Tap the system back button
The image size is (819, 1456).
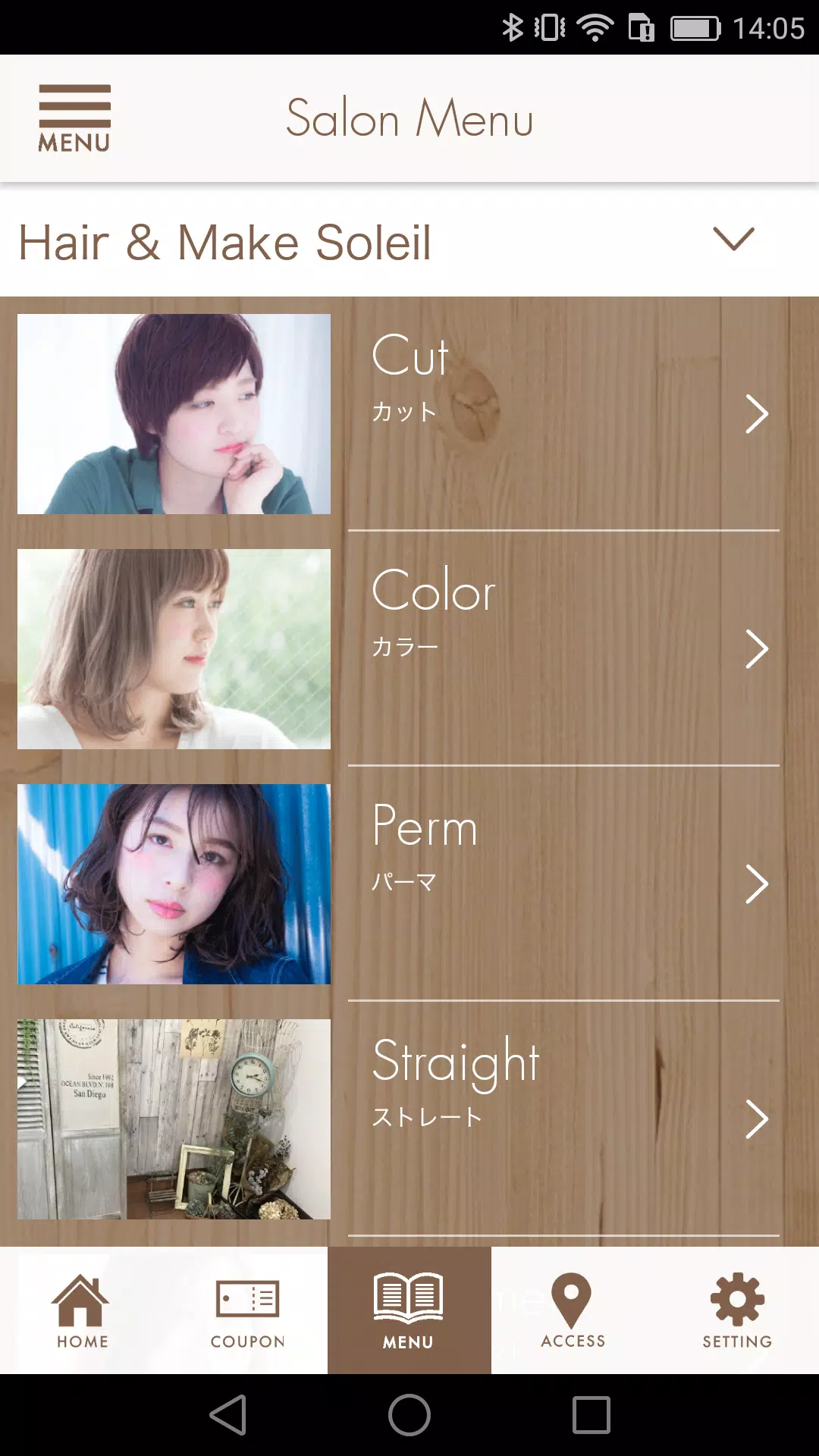pos(227,1415)
